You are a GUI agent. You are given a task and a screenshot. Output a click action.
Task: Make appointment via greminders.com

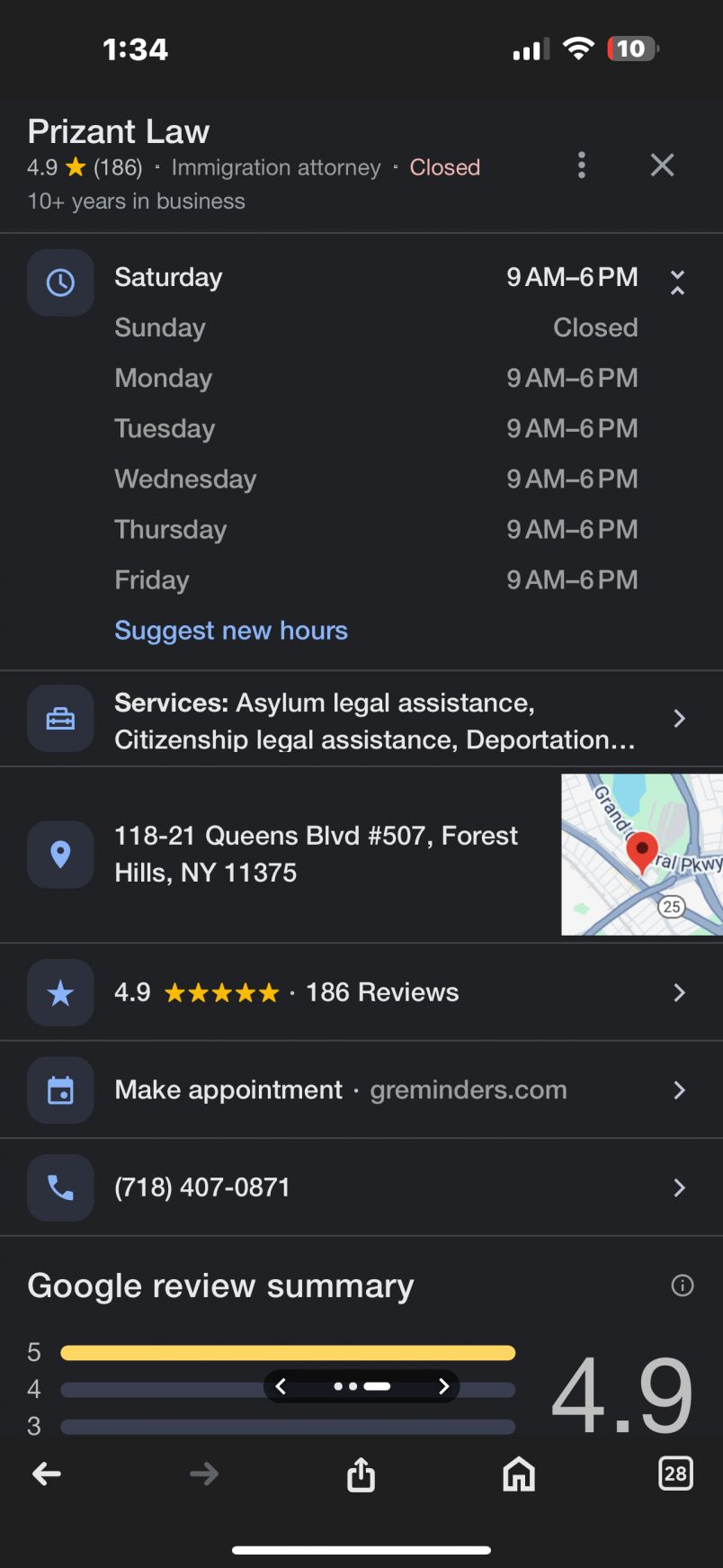tap(361, 1090)
